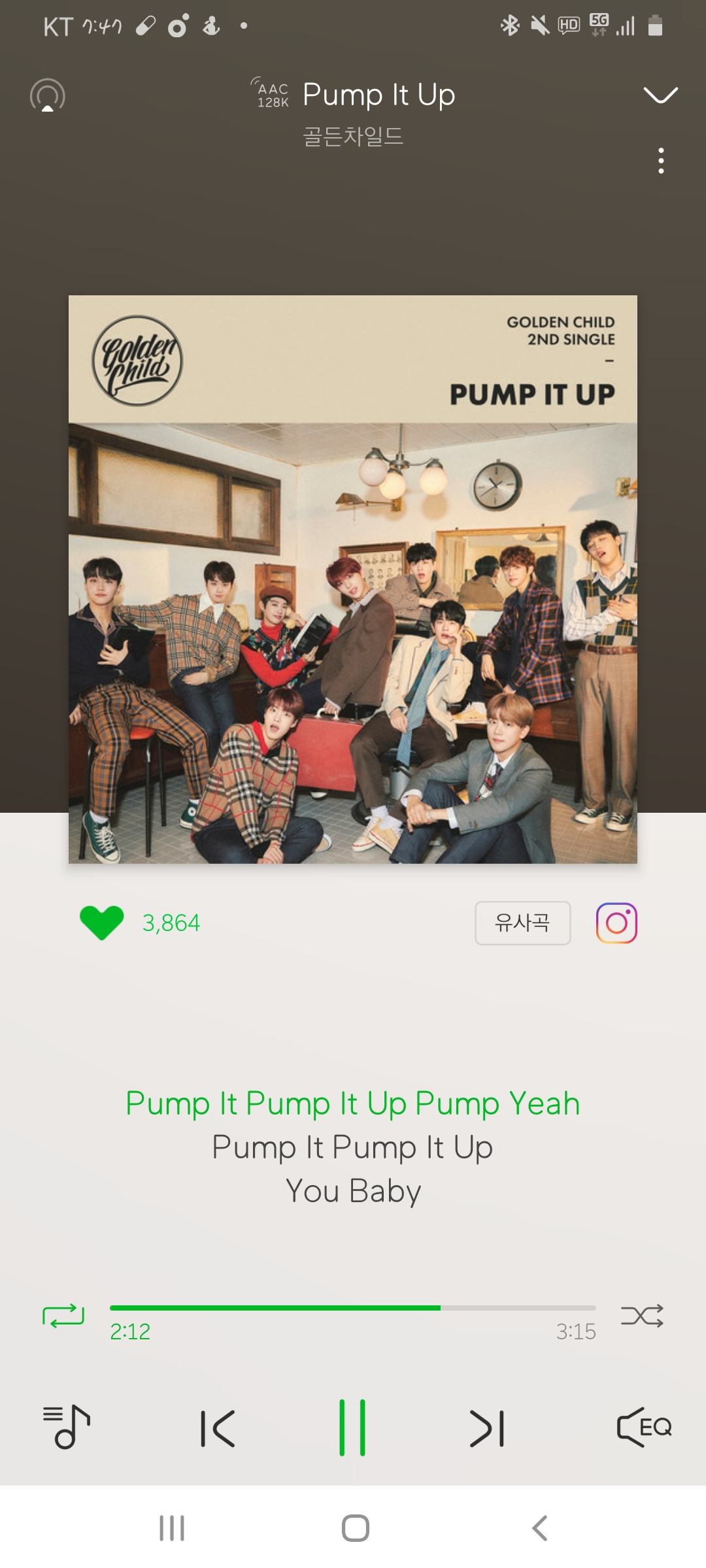This screenshot has height=1568, width=706.
Task: Skip to the previous track
Action: (x=218, y=1428)
